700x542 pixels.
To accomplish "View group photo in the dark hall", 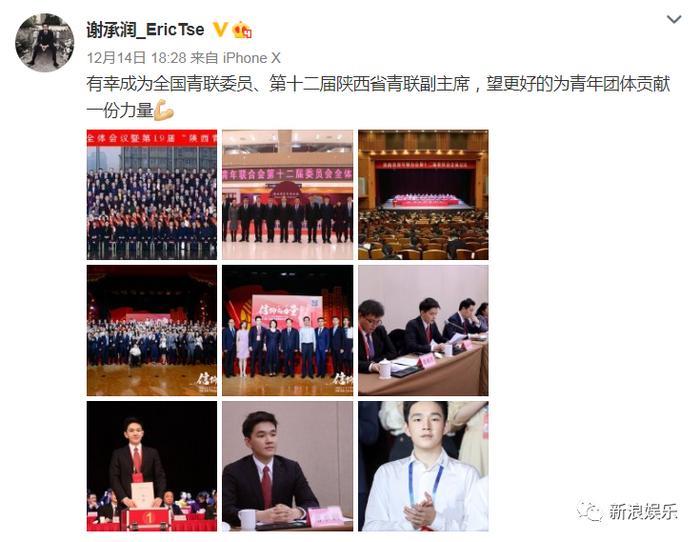I will pyautogui.click(x=151, y=330).
